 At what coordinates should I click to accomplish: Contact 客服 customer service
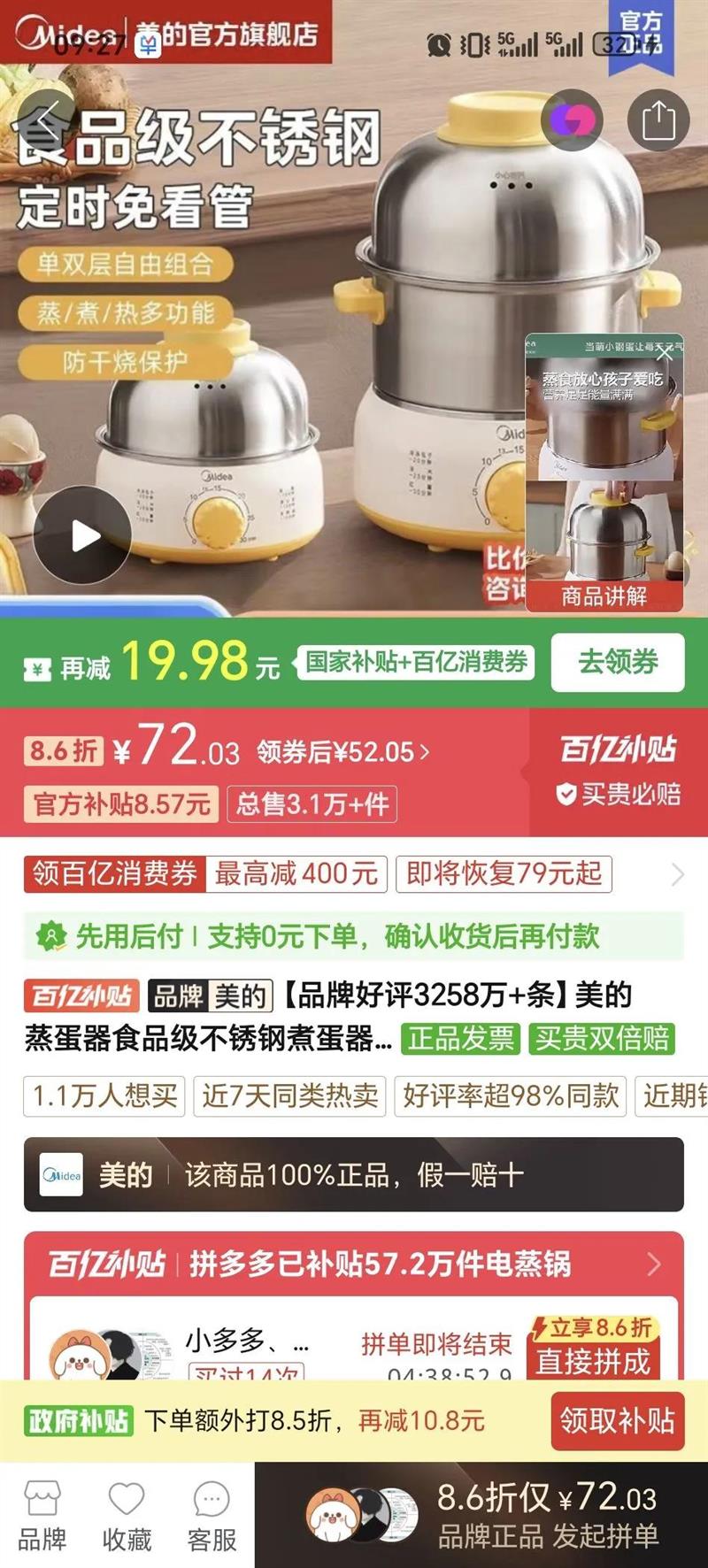(x=212, y=1515)
